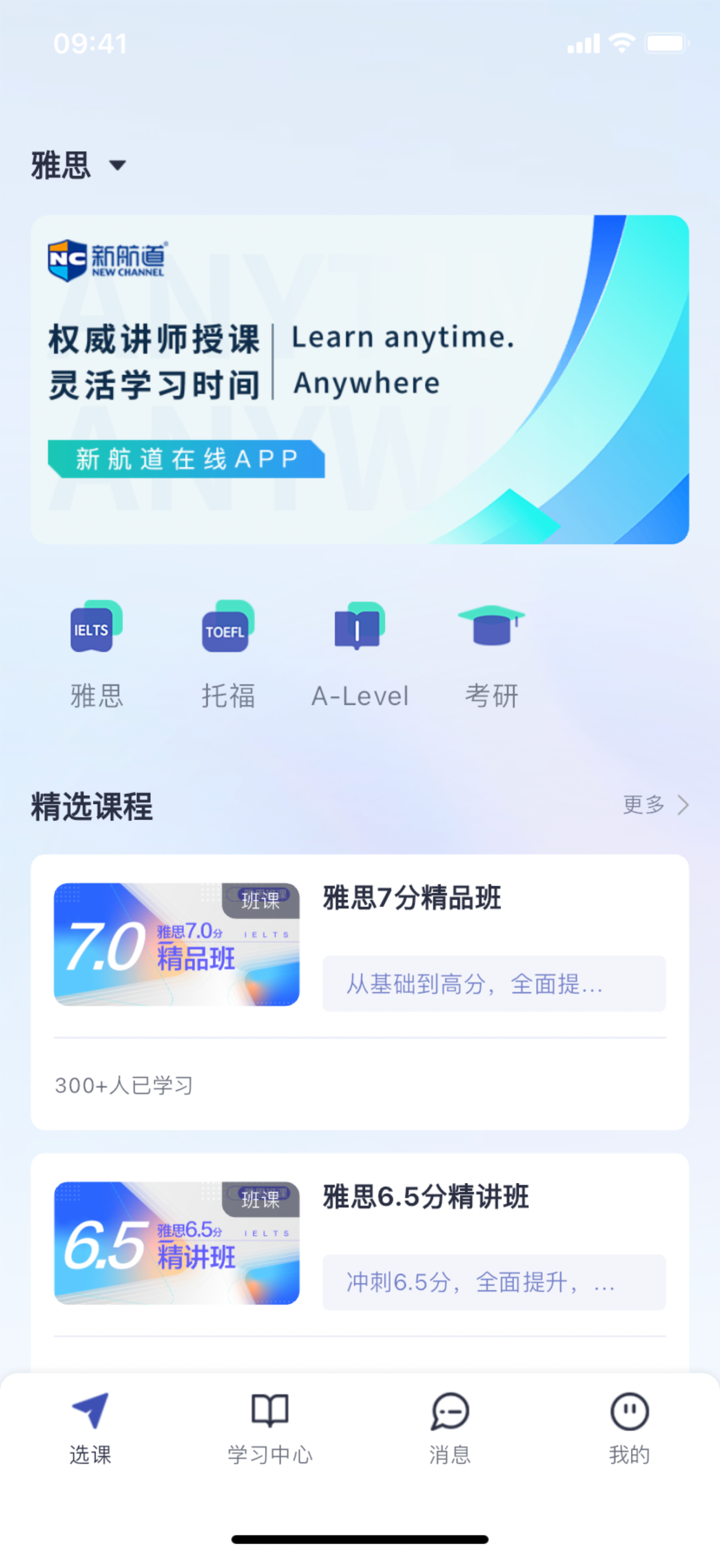The height and width of the screenshot is (1558, 720).
Task: Open the A-Level category icon
Action: pos(358,627)
